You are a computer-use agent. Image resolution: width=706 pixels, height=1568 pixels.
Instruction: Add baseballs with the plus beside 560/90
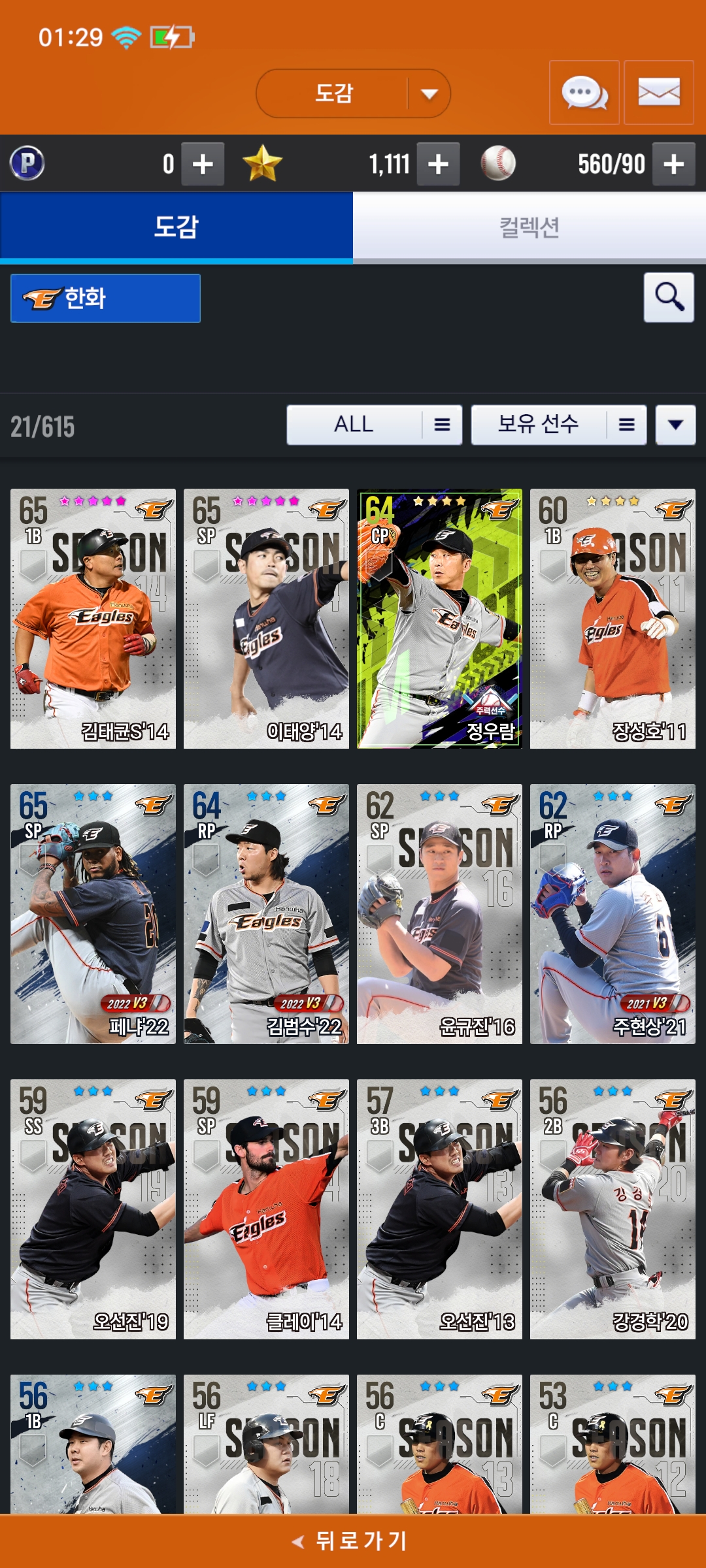[x=673, y=164]
